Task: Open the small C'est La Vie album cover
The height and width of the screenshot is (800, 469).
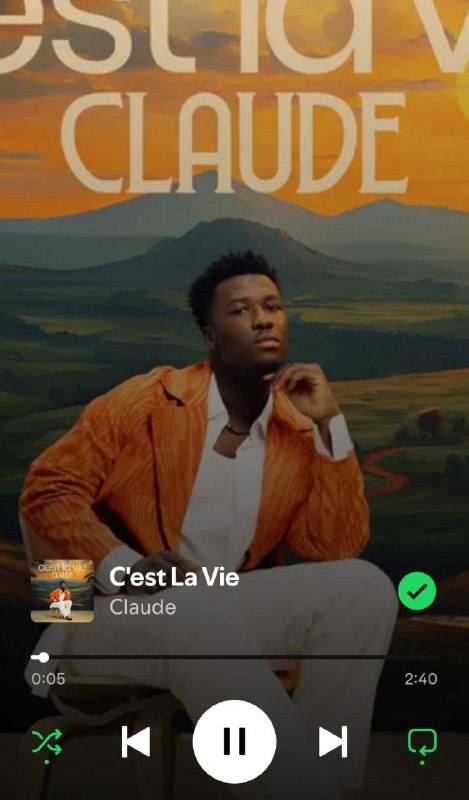Action: point(62,591)
